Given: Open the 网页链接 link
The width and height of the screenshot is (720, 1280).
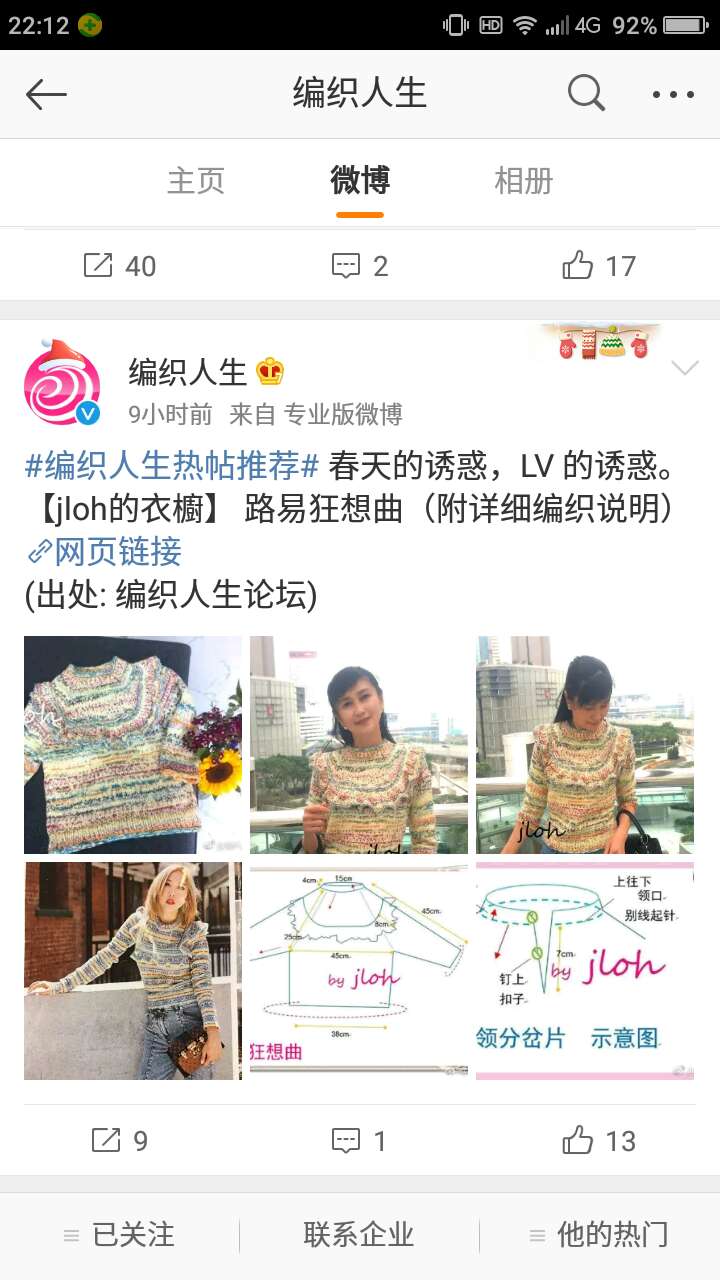Looking at the screenshot, I should click(x=104, y=551).
